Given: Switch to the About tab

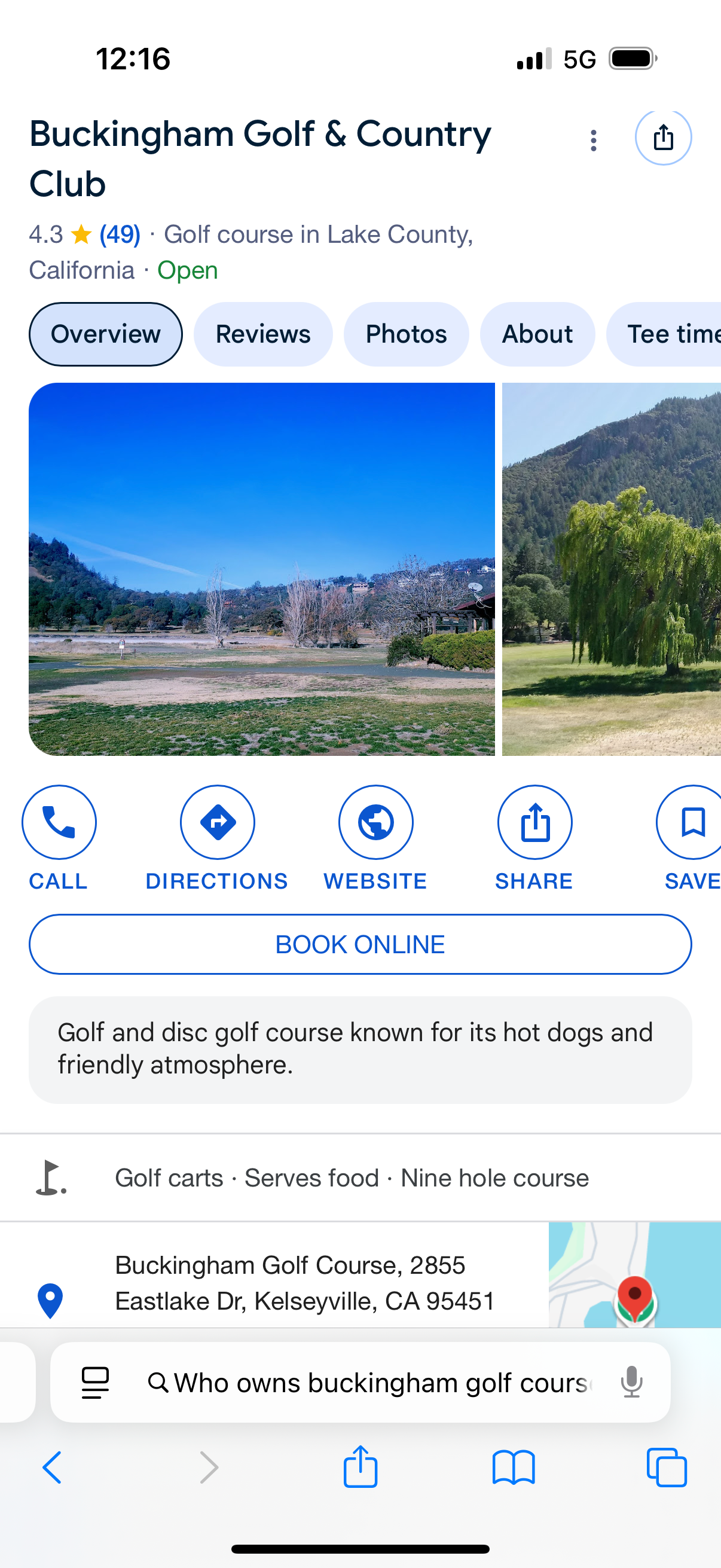Looking at the screenshot, I should 537,334.
